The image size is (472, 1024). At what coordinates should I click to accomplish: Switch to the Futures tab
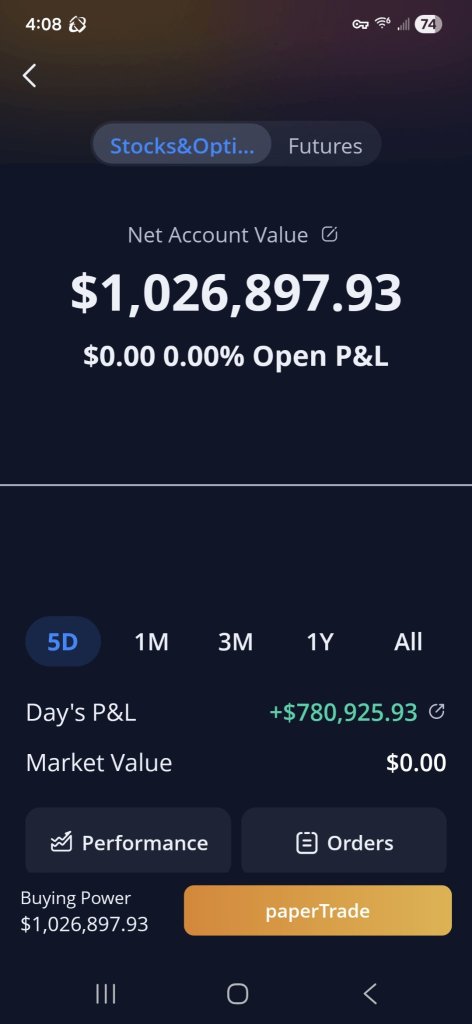pos(325,146)
